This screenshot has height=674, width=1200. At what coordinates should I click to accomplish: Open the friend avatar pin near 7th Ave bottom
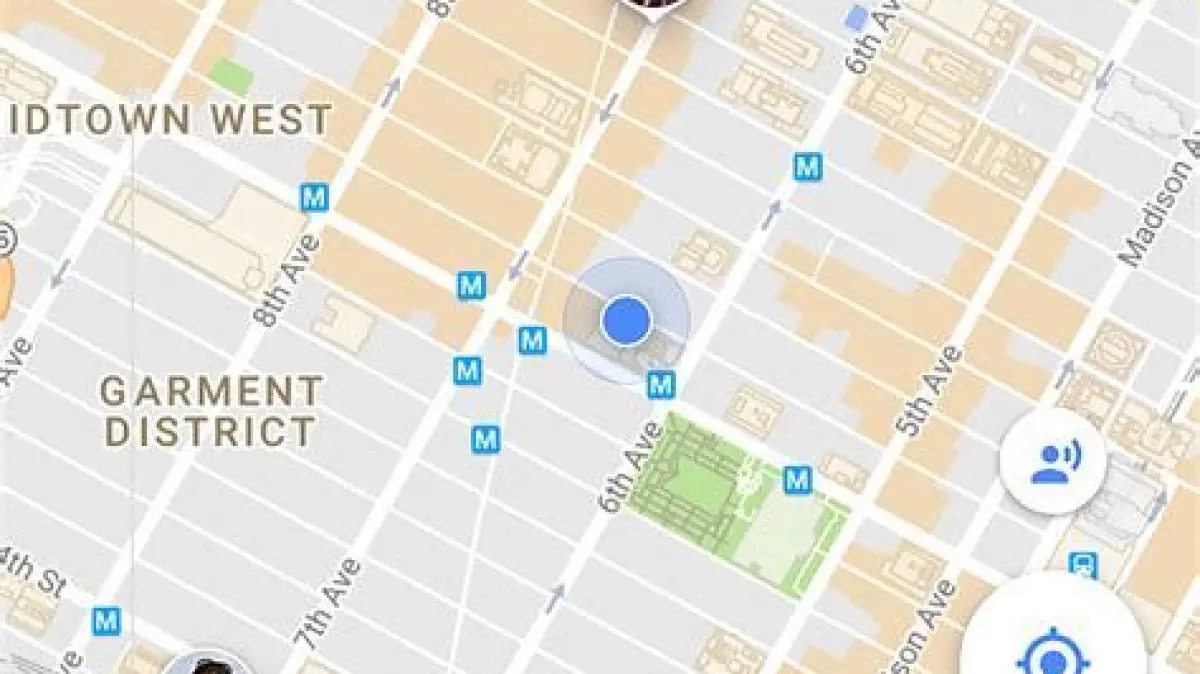[207, 664]
